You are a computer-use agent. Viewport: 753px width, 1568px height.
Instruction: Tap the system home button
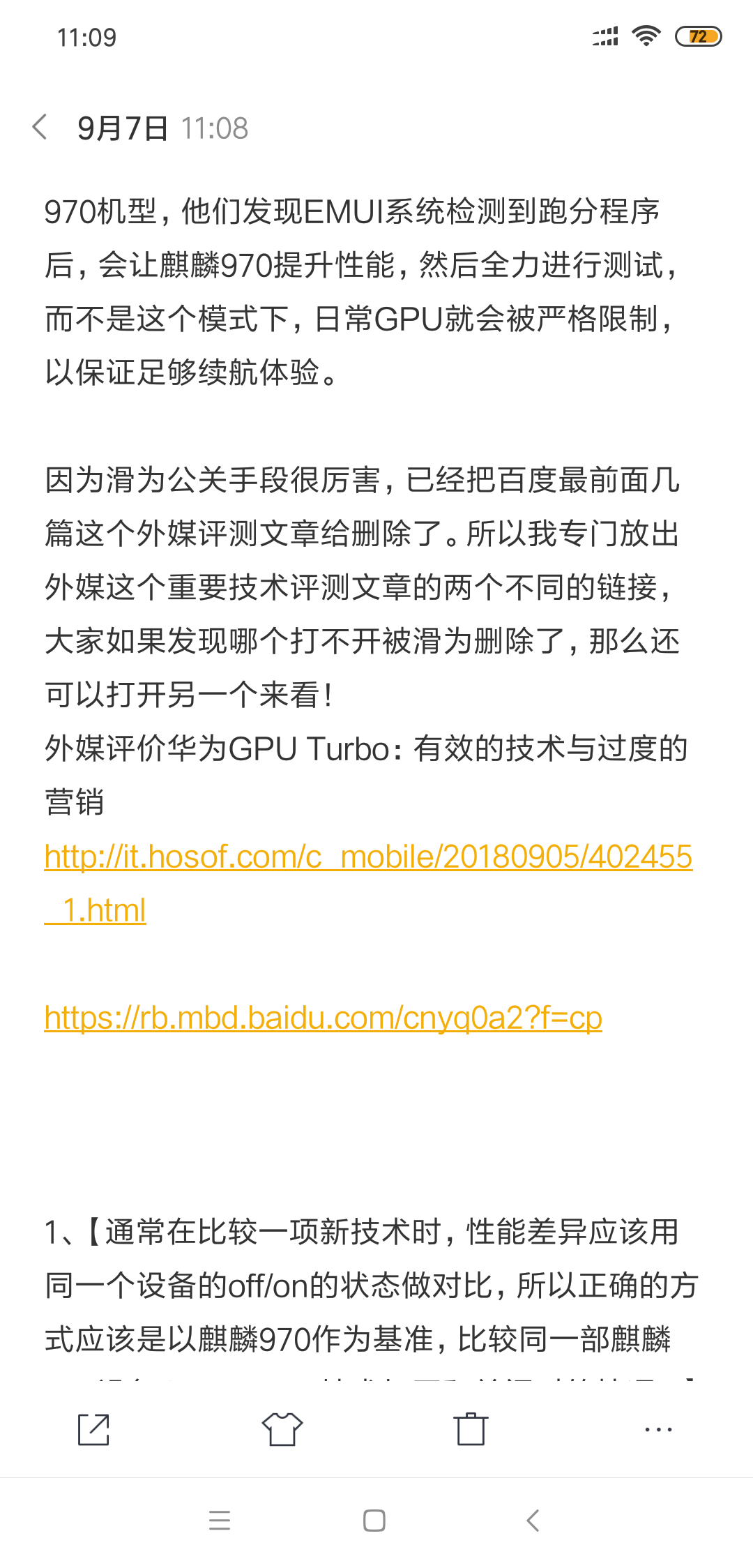pos(374,1521)
